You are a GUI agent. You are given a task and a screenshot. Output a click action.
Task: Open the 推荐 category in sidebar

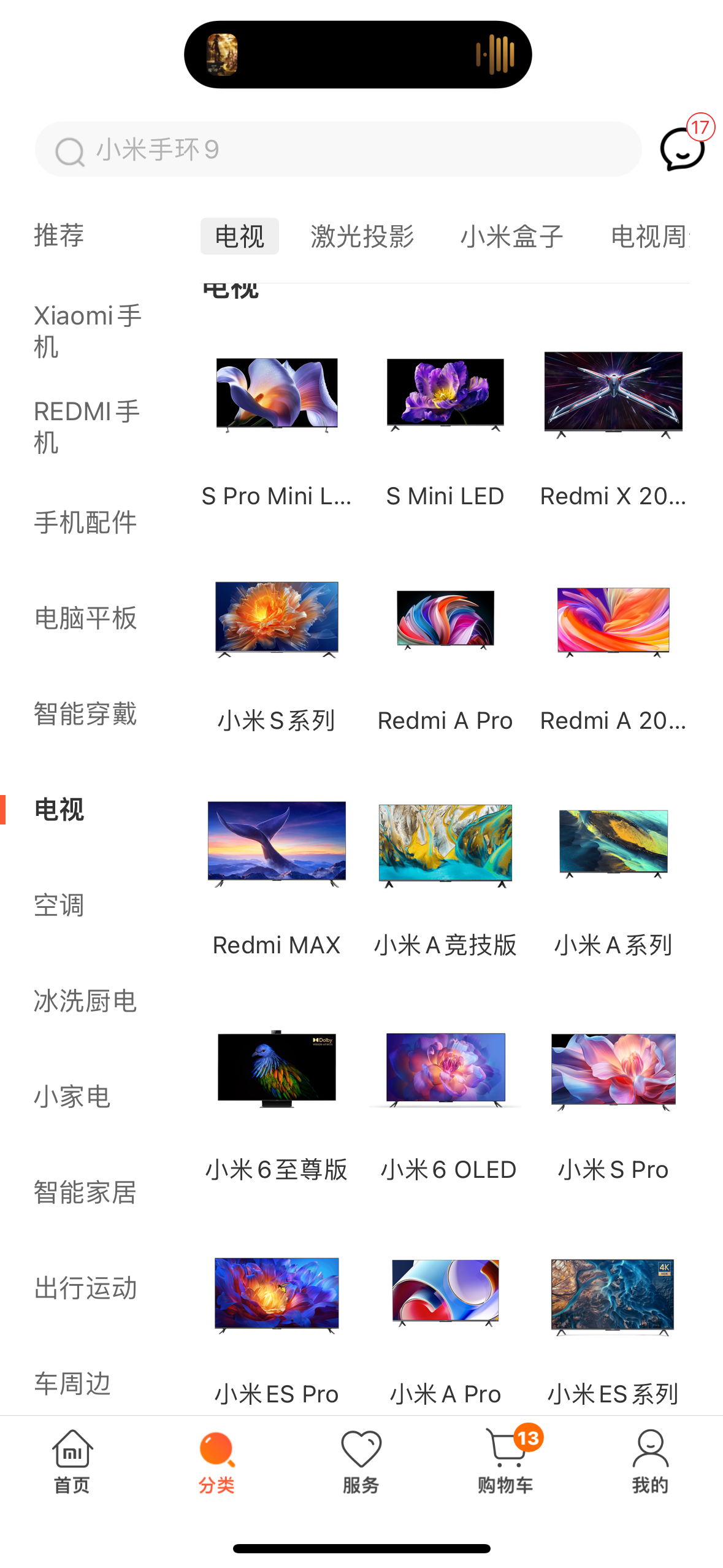(x=59, y=236)
